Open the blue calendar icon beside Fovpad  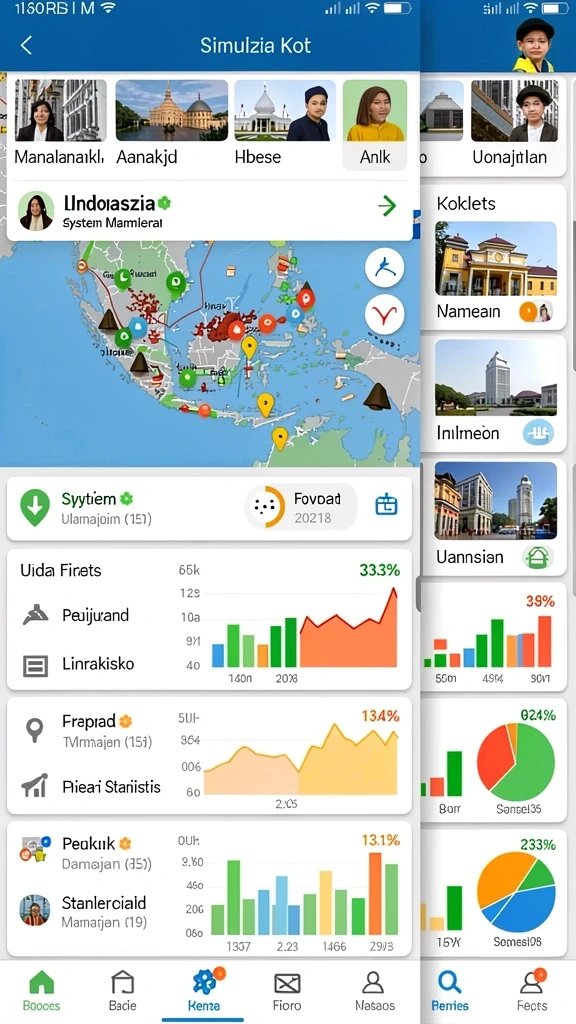[x=386, y=505]
